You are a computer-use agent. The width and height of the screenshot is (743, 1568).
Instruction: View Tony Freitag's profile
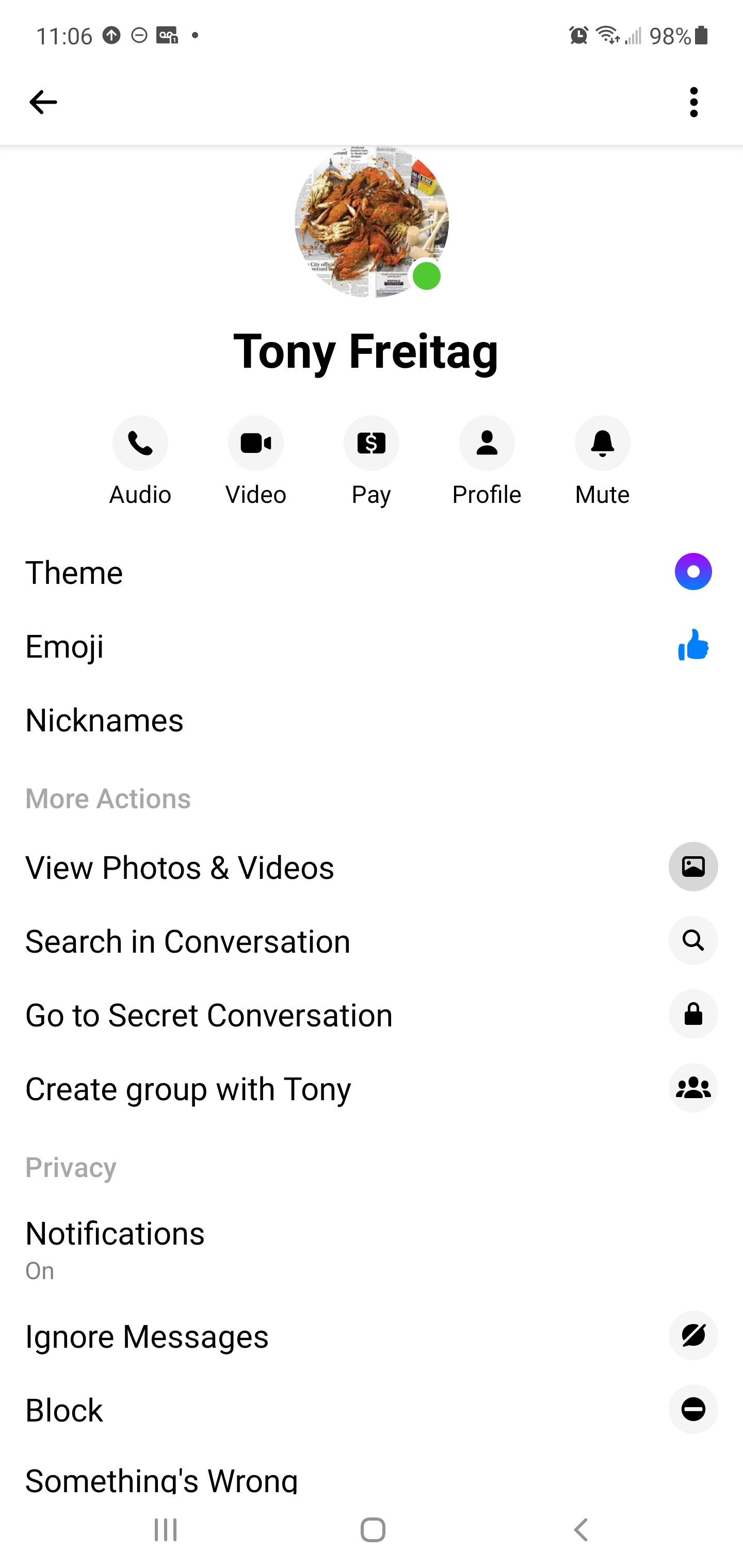coord(487,444)
